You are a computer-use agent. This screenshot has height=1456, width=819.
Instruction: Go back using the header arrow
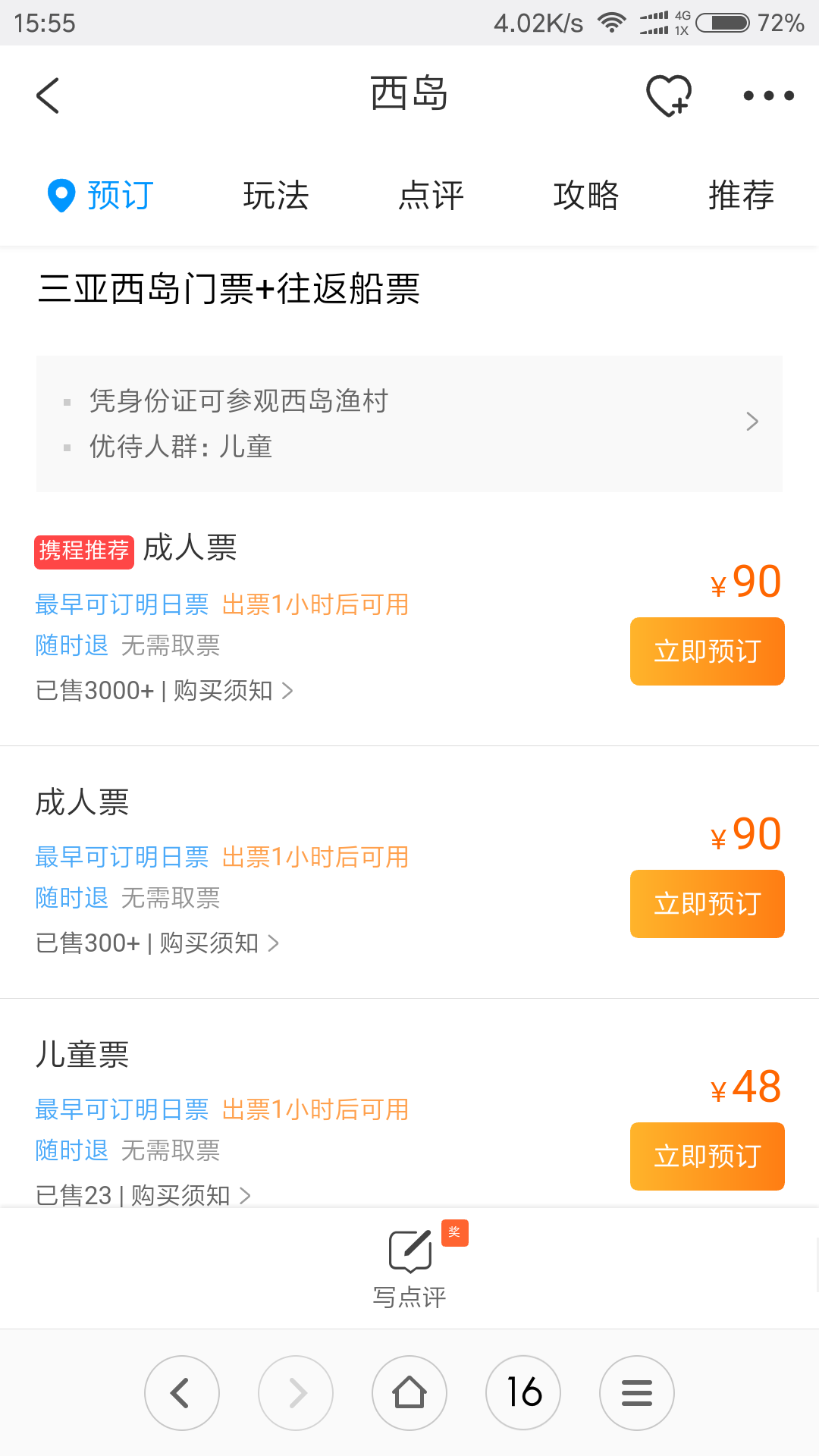(x=48, y=96)
